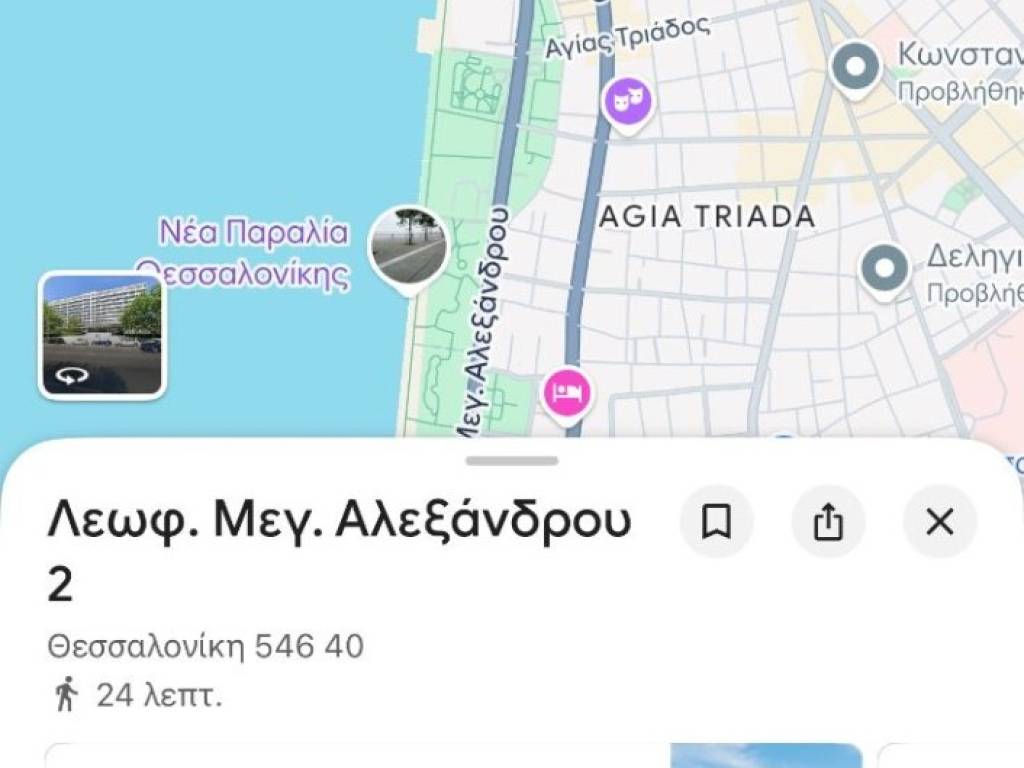1024x768 pixels.
Task: Save this place with the bookmark icon
Action: coord(716,521)
